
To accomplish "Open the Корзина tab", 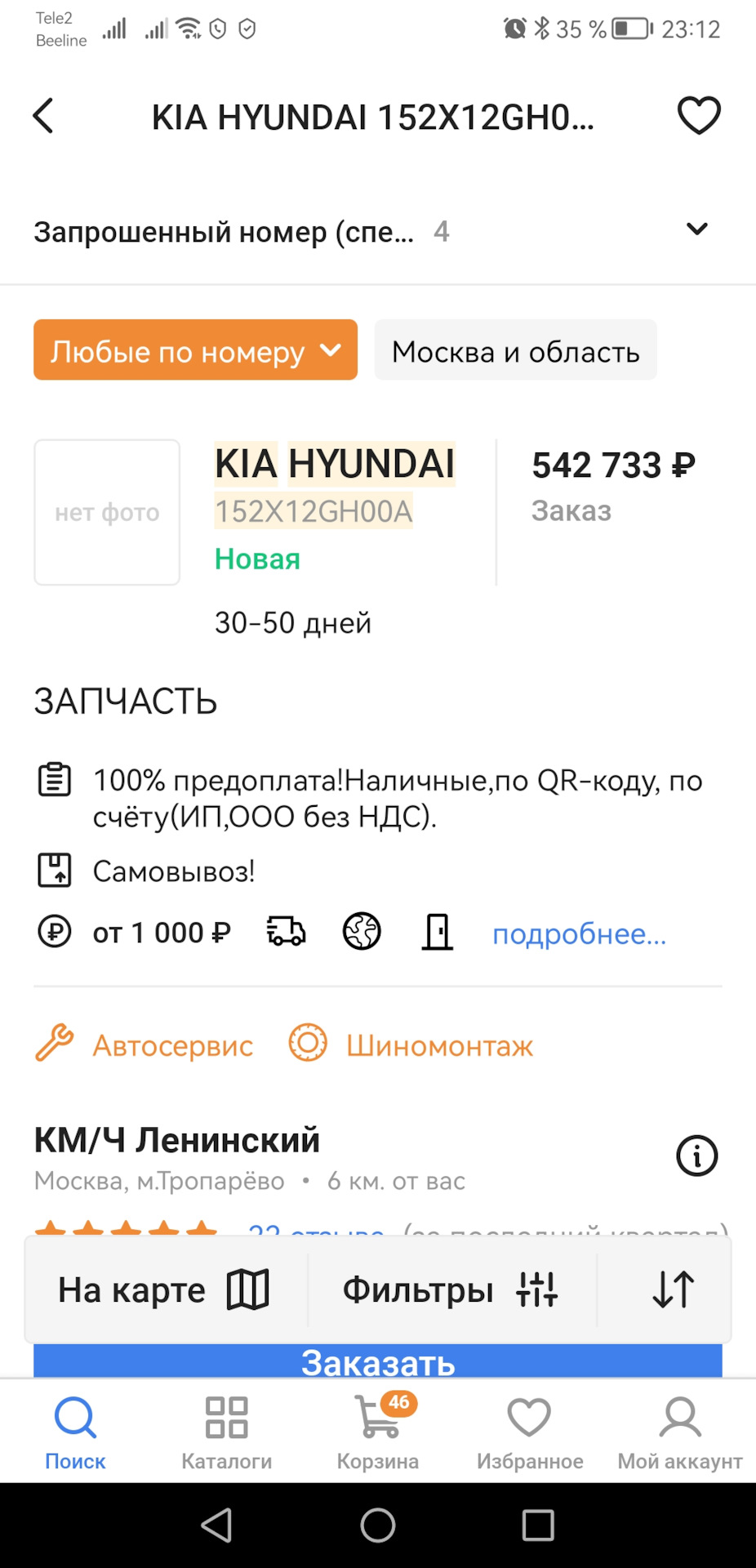I will point(378,1433).
